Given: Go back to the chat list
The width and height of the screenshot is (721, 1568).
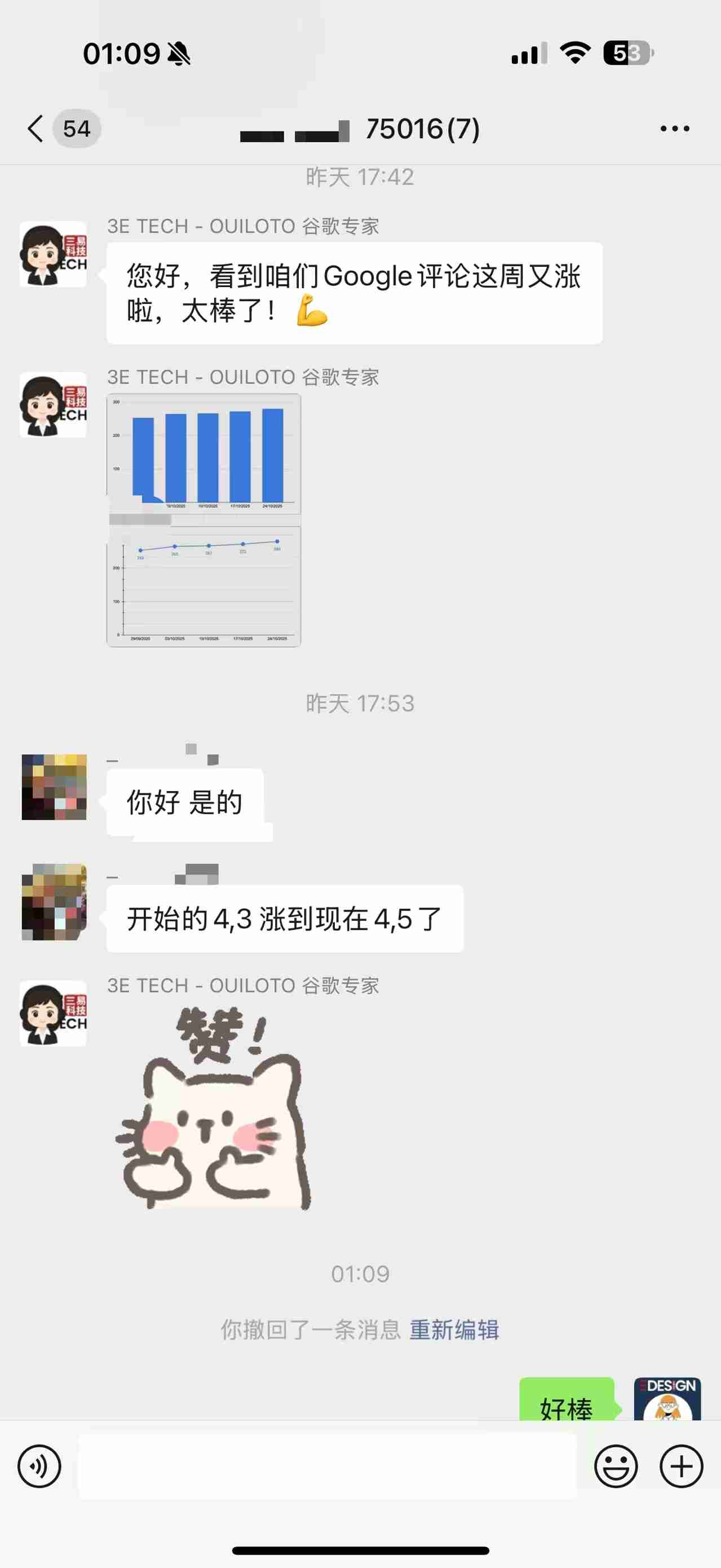Looking at the screenshot, I should tap(36, 129).
